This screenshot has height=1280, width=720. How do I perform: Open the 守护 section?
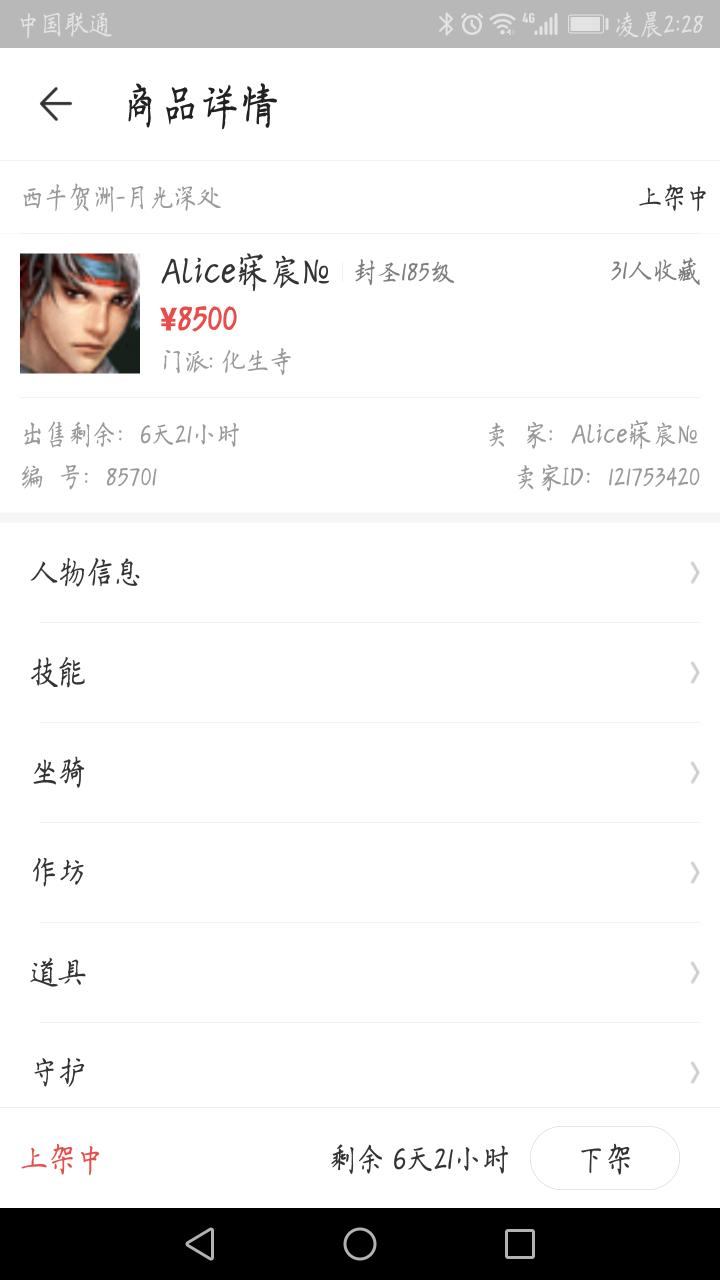[360, 1068]
